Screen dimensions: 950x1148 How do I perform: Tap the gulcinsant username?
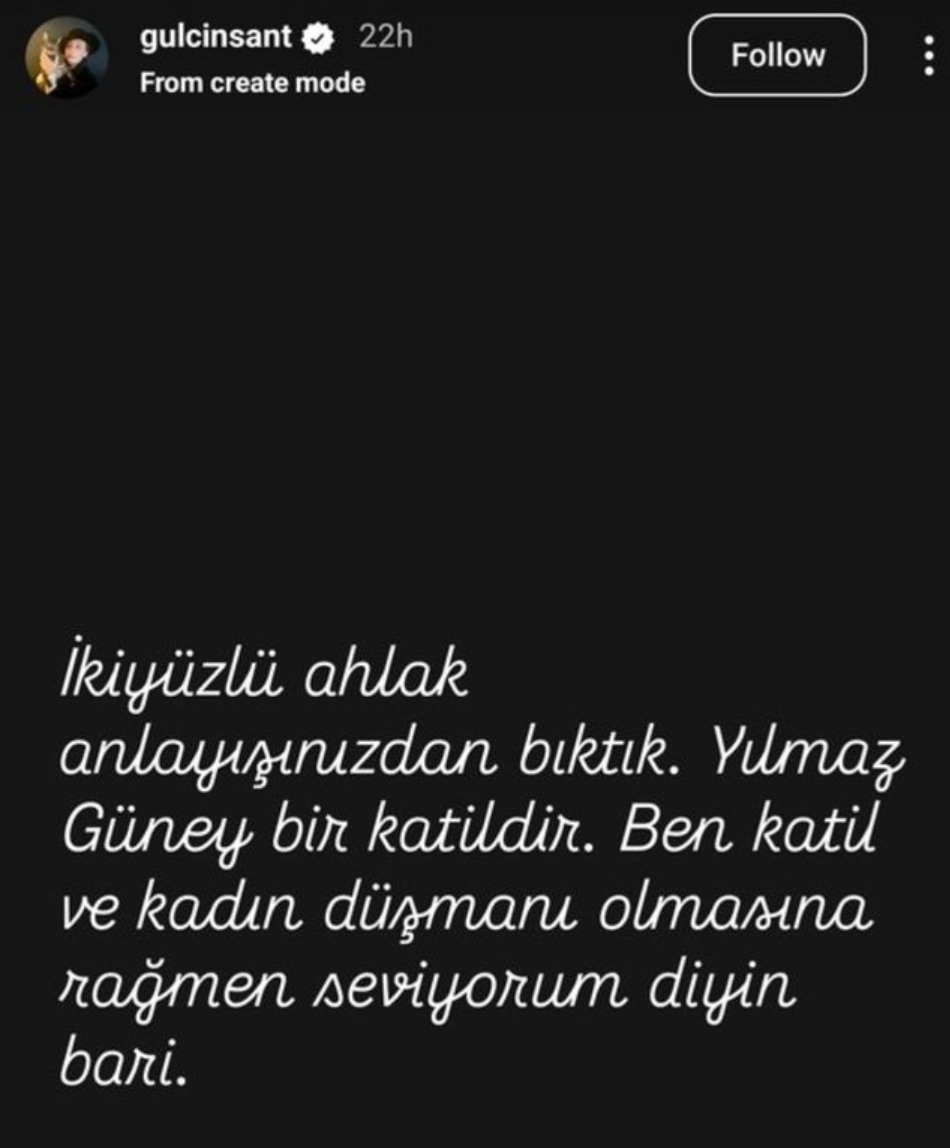[x=216, y=39]
